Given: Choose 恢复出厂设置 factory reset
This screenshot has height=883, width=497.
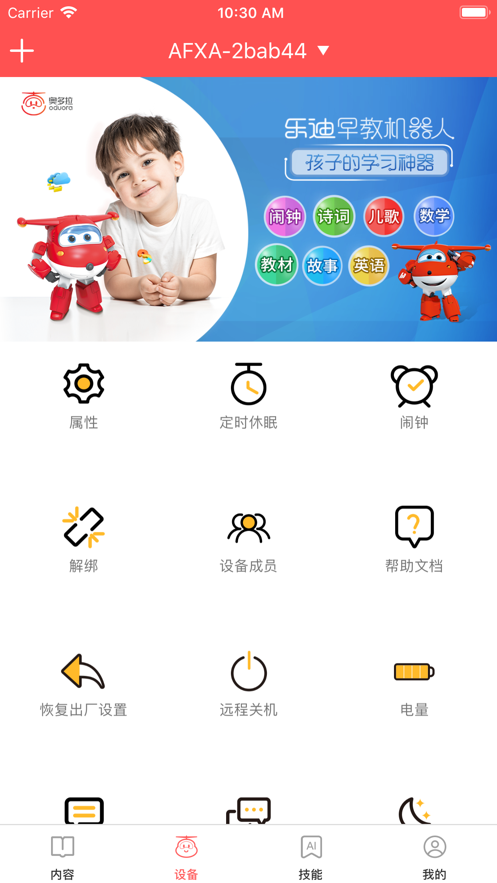Looking at the screenshot, I should click(83, 685).
